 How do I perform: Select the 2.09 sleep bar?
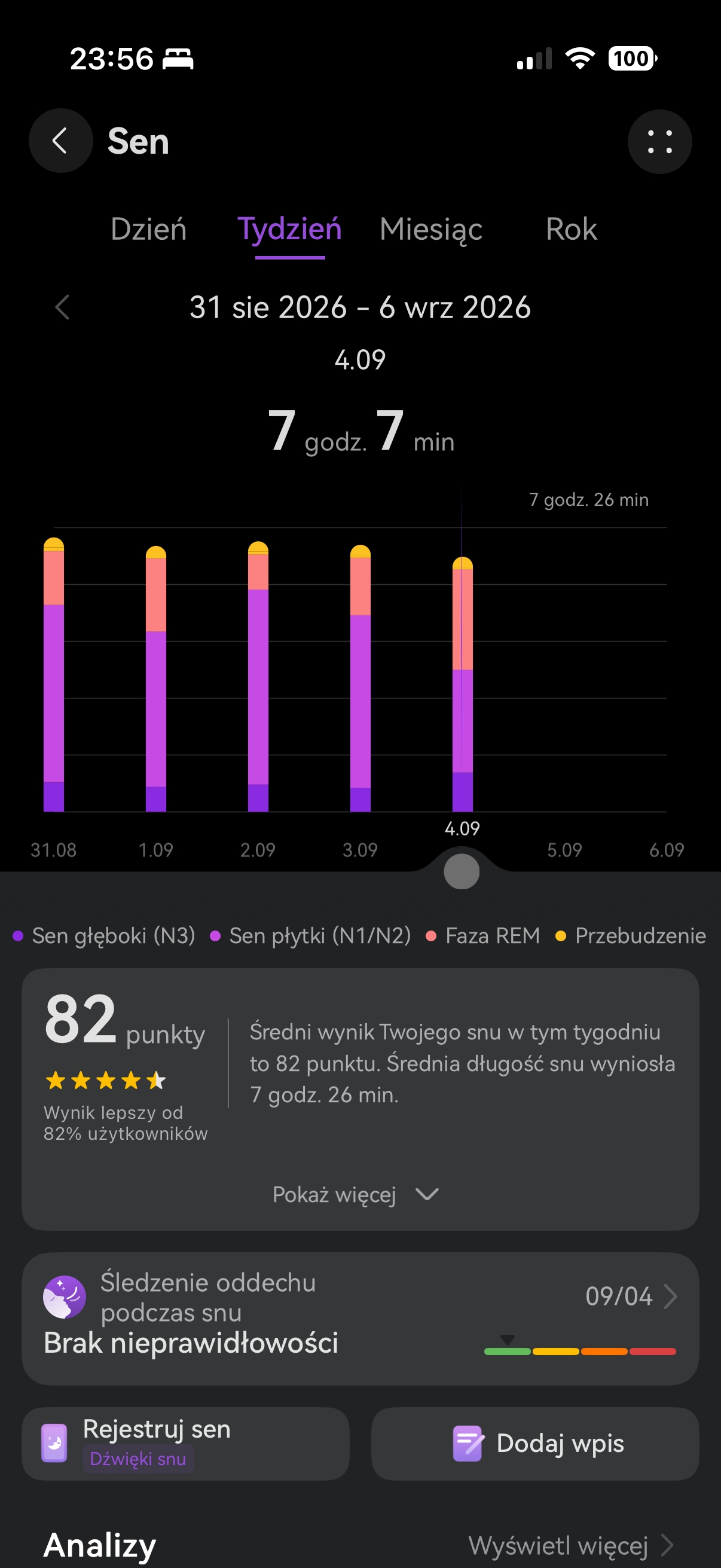258,676
